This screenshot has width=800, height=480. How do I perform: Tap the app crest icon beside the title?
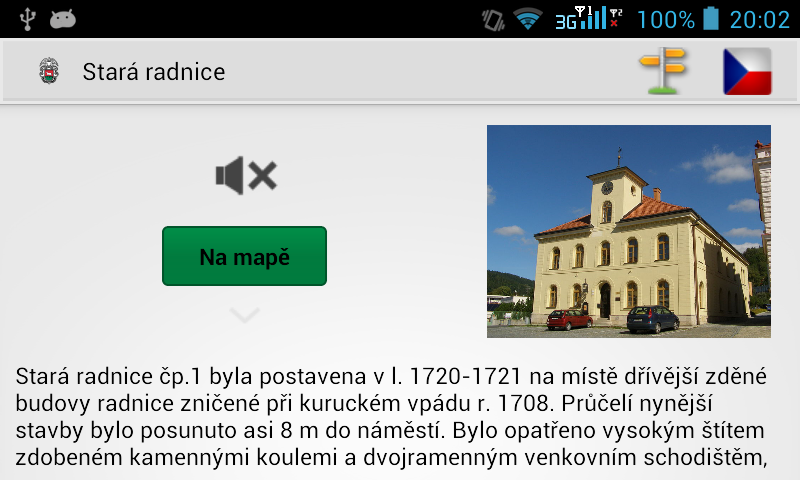[47, 72]
